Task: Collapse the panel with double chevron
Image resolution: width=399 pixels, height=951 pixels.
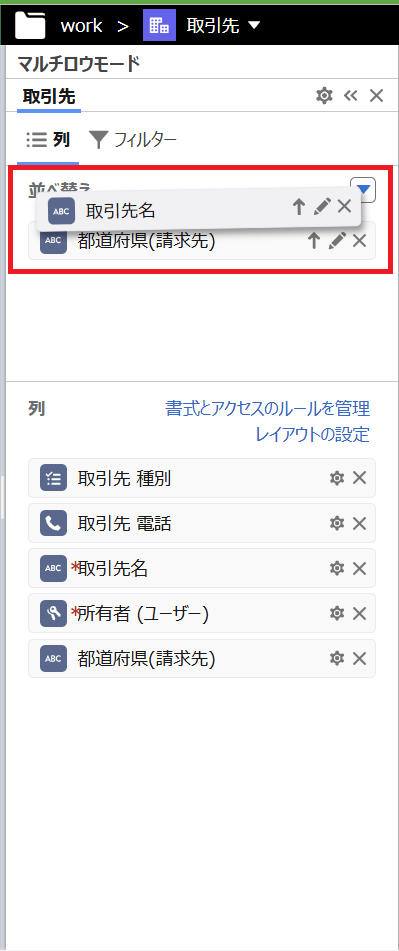Action: [350, 95]
